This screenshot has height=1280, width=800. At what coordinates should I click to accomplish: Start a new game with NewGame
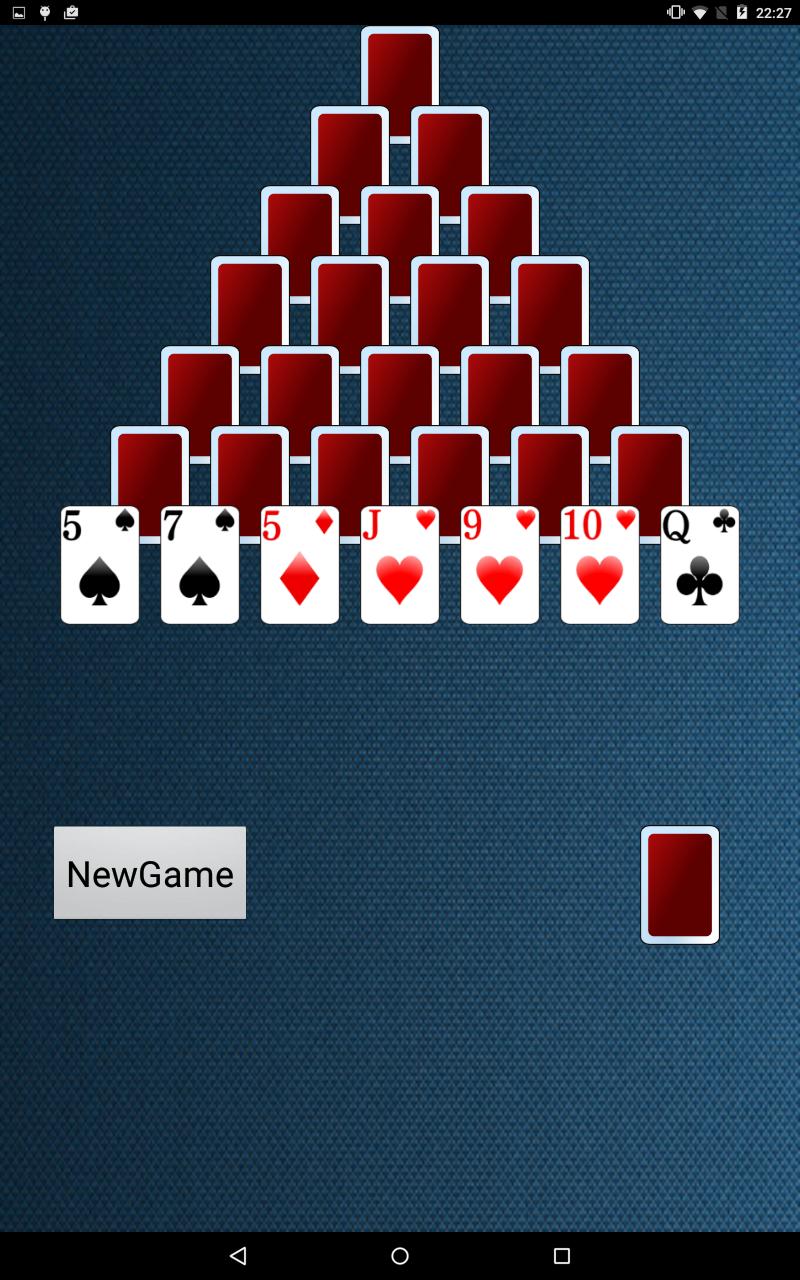[149, 872]
